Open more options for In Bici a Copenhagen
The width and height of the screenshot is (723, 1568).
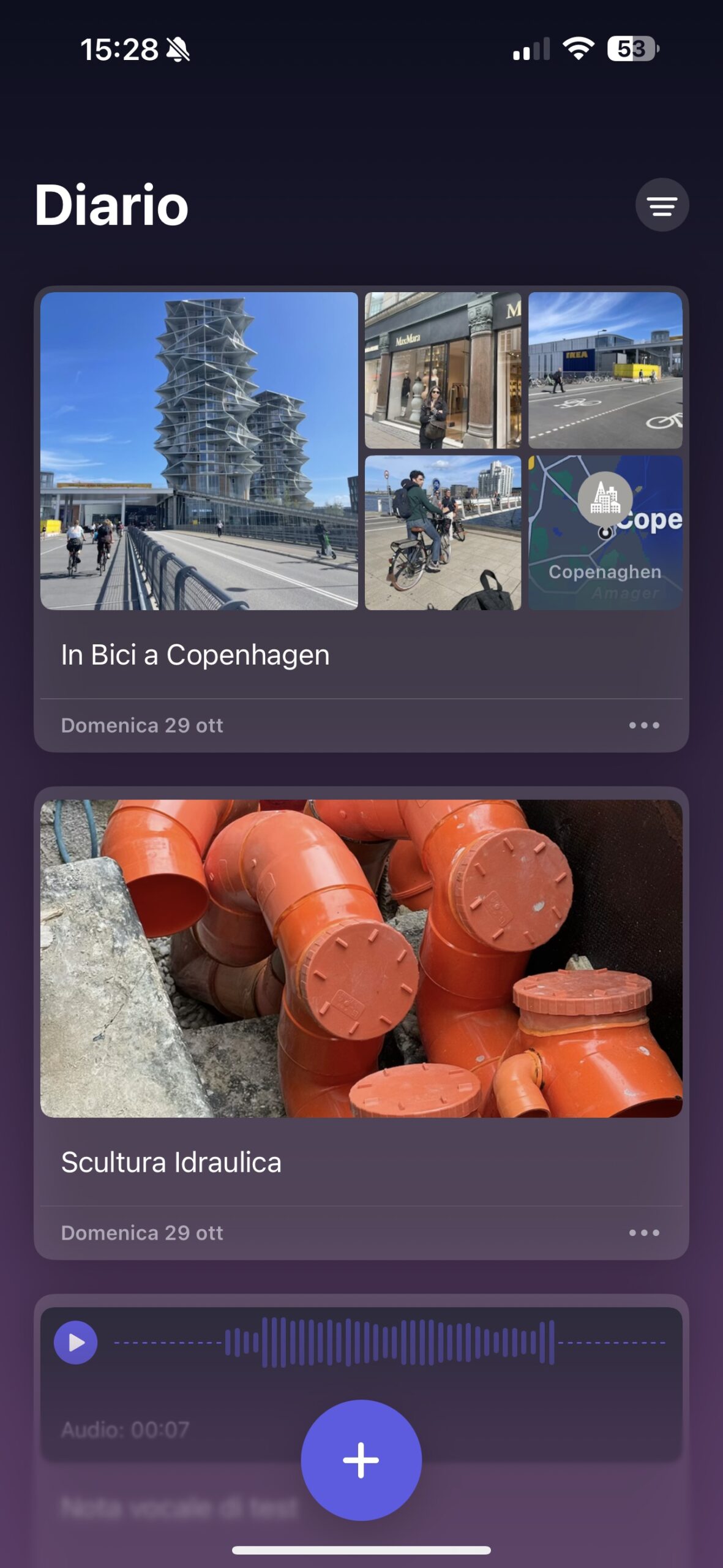(644, 725)
